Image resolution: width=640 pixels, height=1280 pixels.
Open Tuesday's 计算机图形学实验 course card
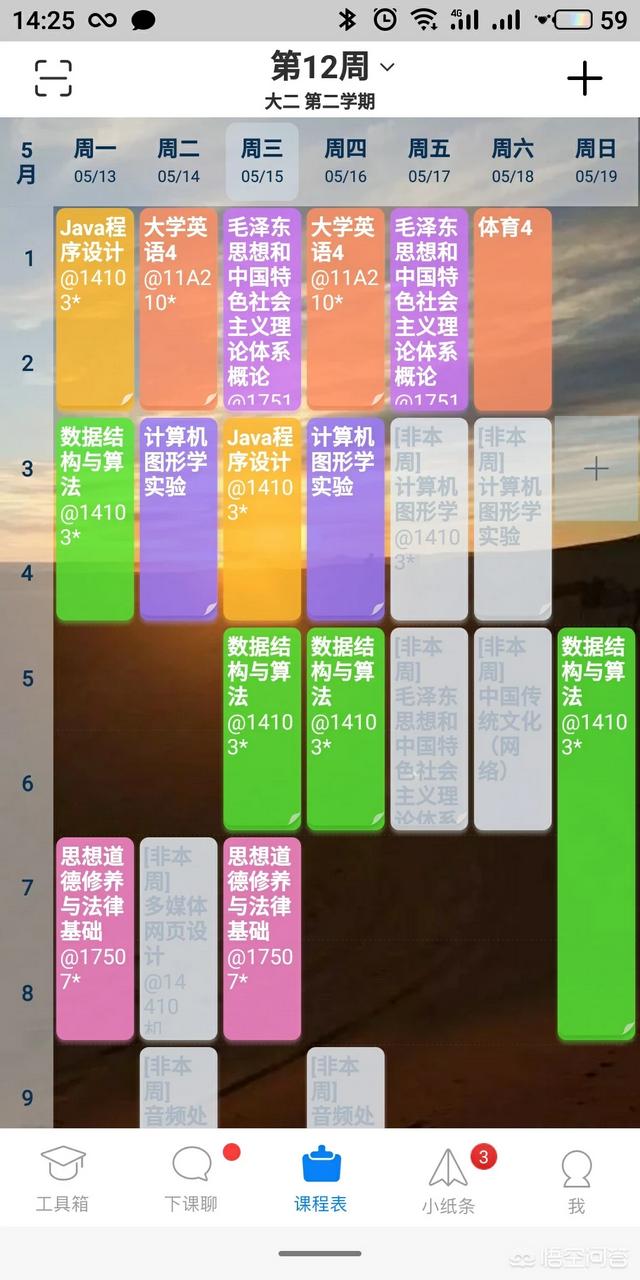pos(178,518)
